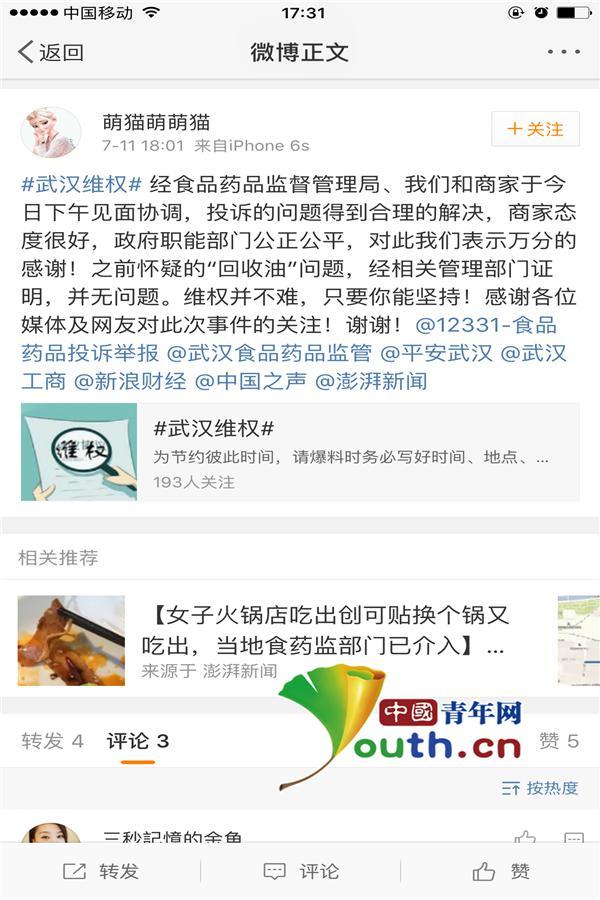Go back with the 返回 button

coord(50,53)
